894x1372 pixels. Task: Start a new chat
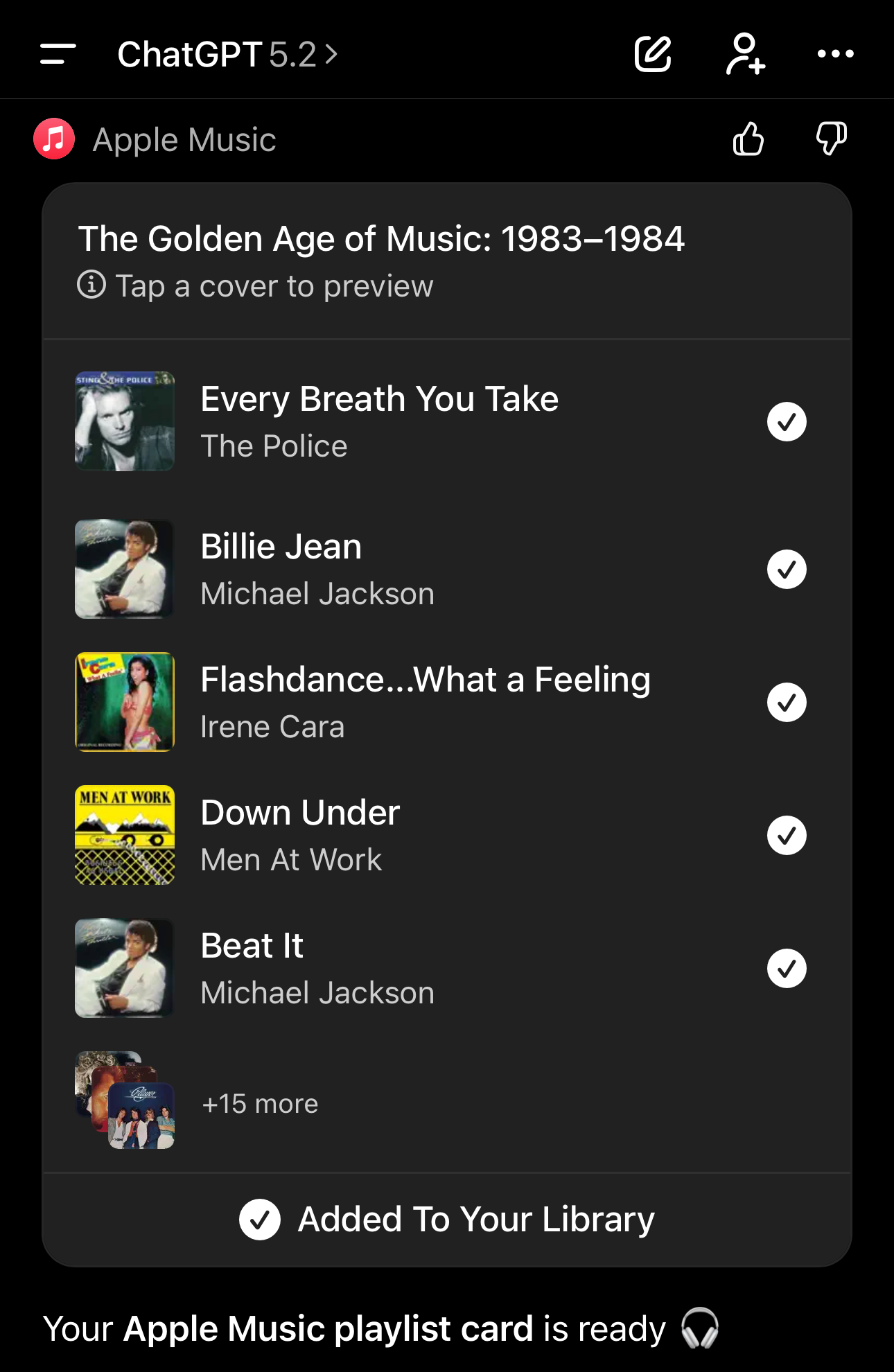coord(652,54)
